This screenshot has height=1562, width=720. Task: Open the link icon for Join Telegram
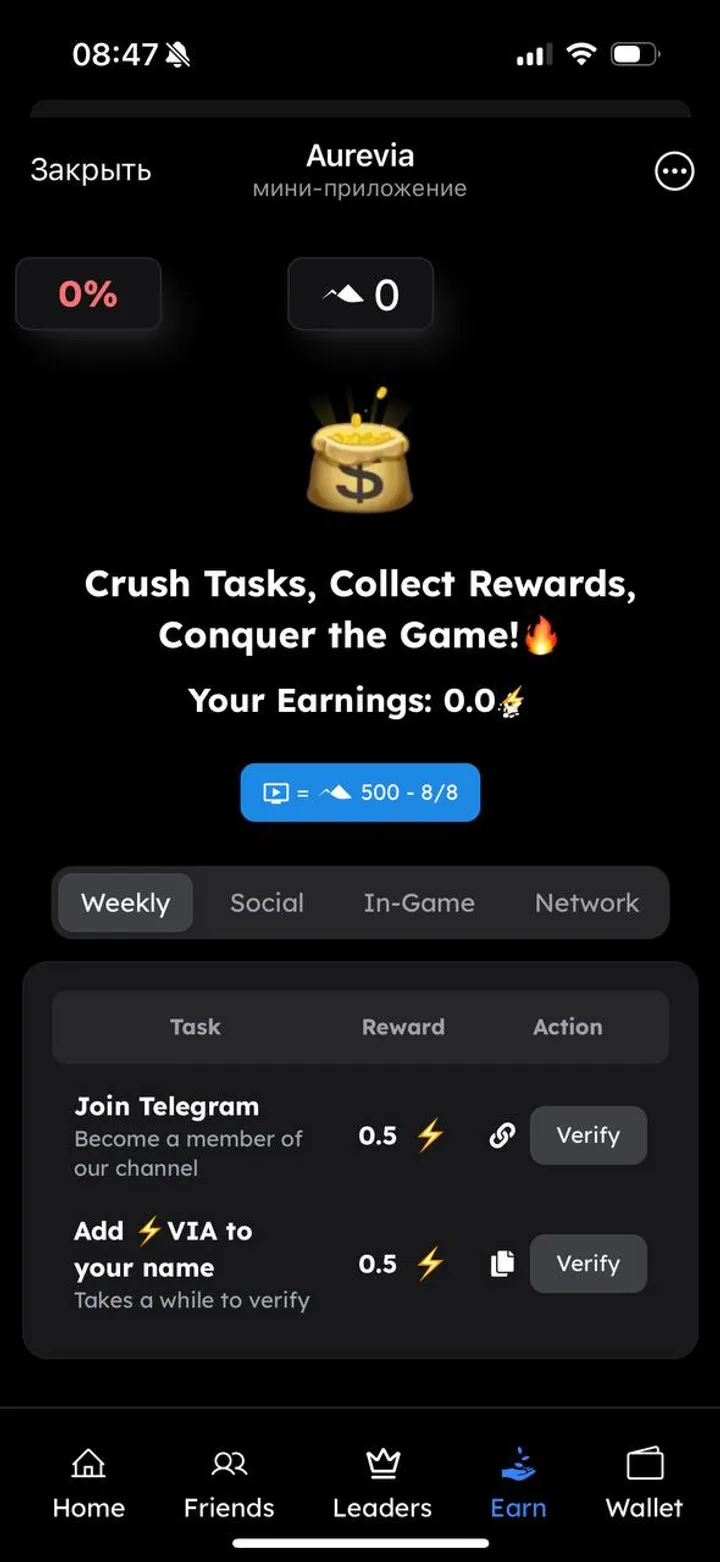[502, 1135]
